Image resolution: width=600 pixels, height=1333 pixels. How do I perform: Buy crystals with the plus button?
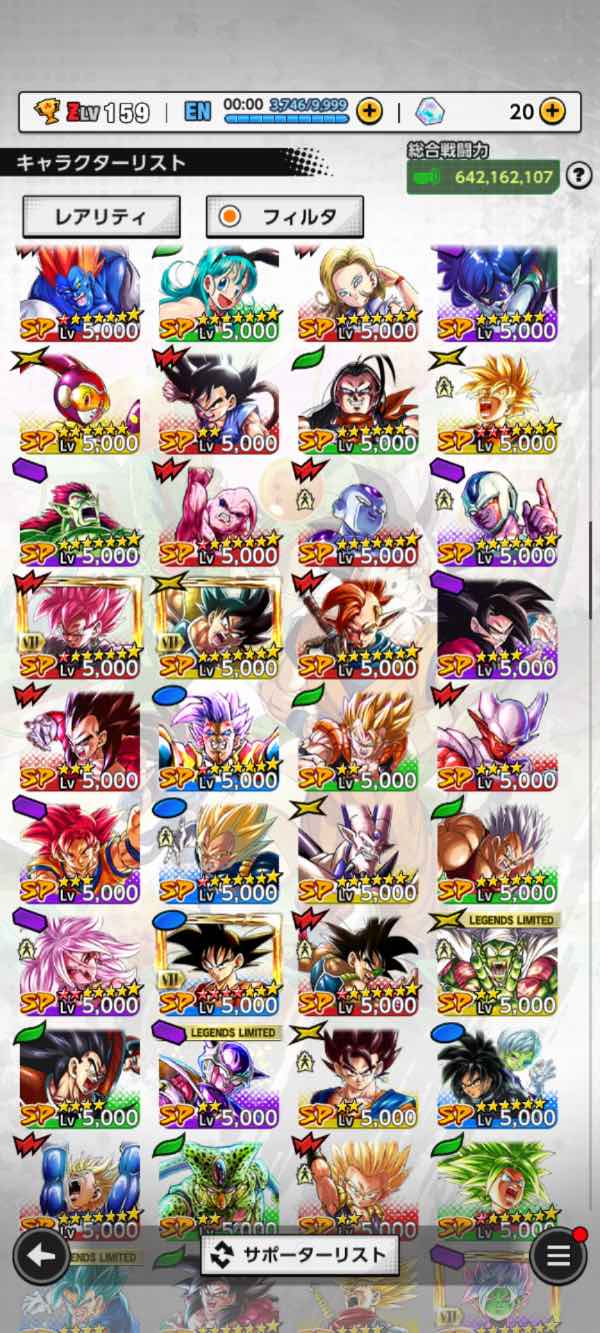click(552, 111)
